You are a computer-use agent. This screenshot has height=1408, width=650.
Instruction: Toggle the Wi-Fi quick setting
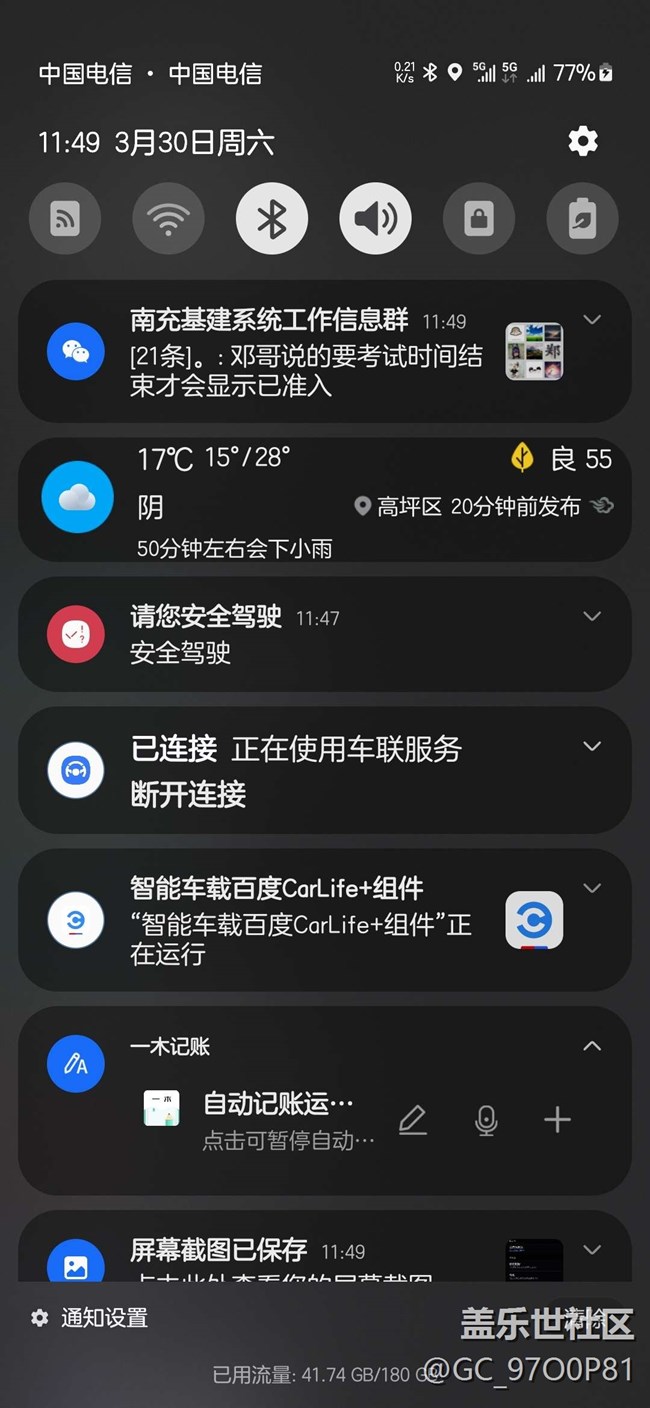(x=168, y=218)
